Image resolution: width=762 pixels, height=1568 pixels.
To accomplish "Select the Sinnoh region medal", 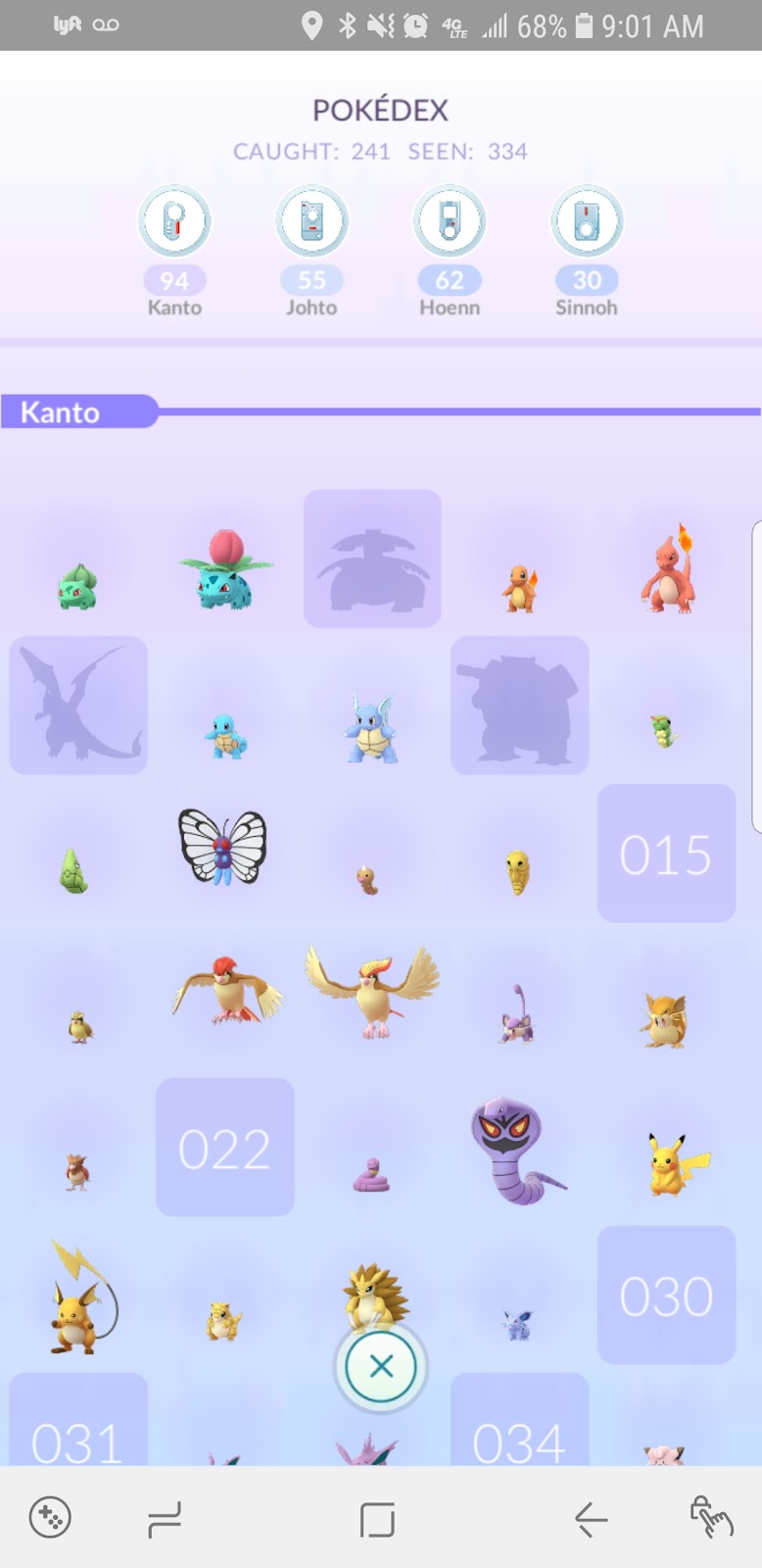I will tap(587, 221).
